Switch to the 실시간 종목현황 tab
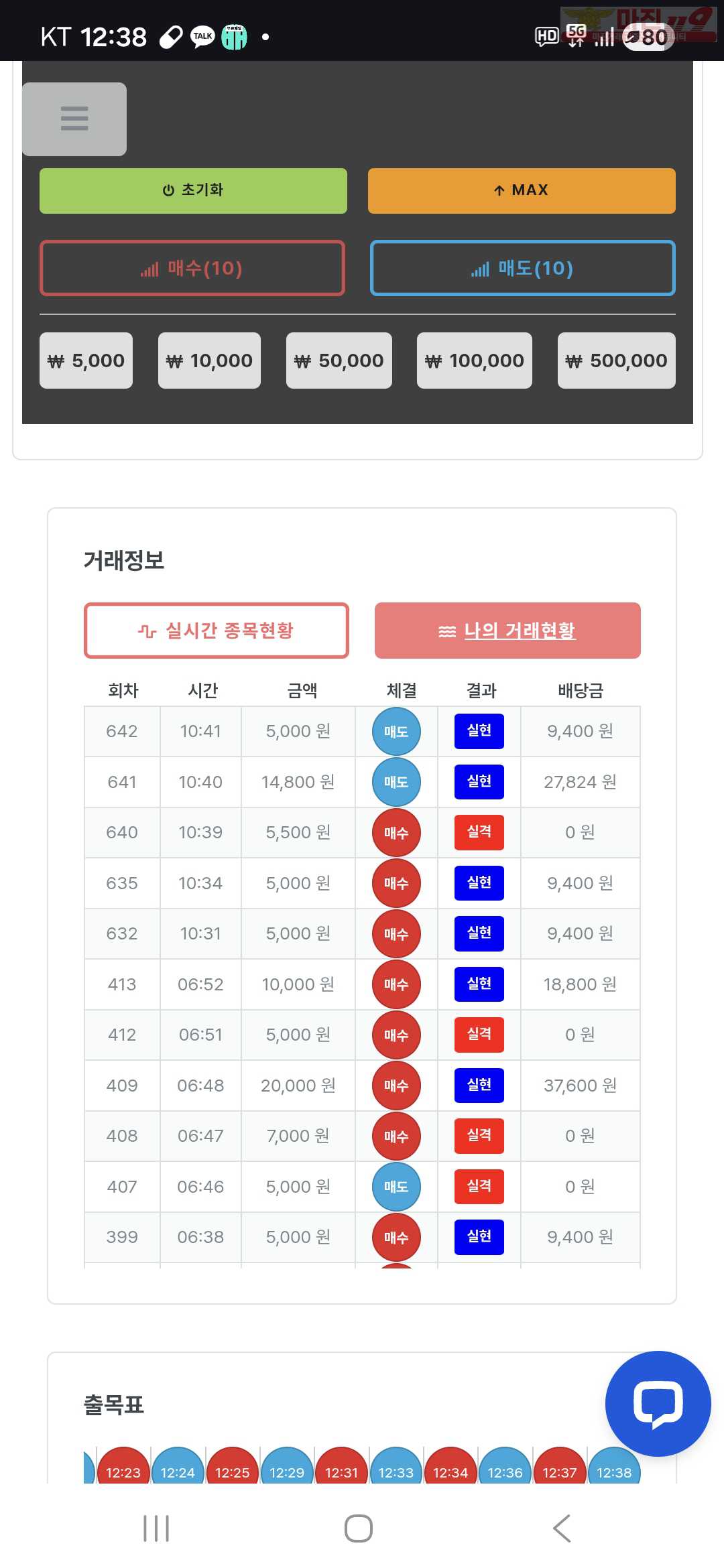Image resolution: width=724 pixels, height=1568 pixels. click(x=217, y=631)
